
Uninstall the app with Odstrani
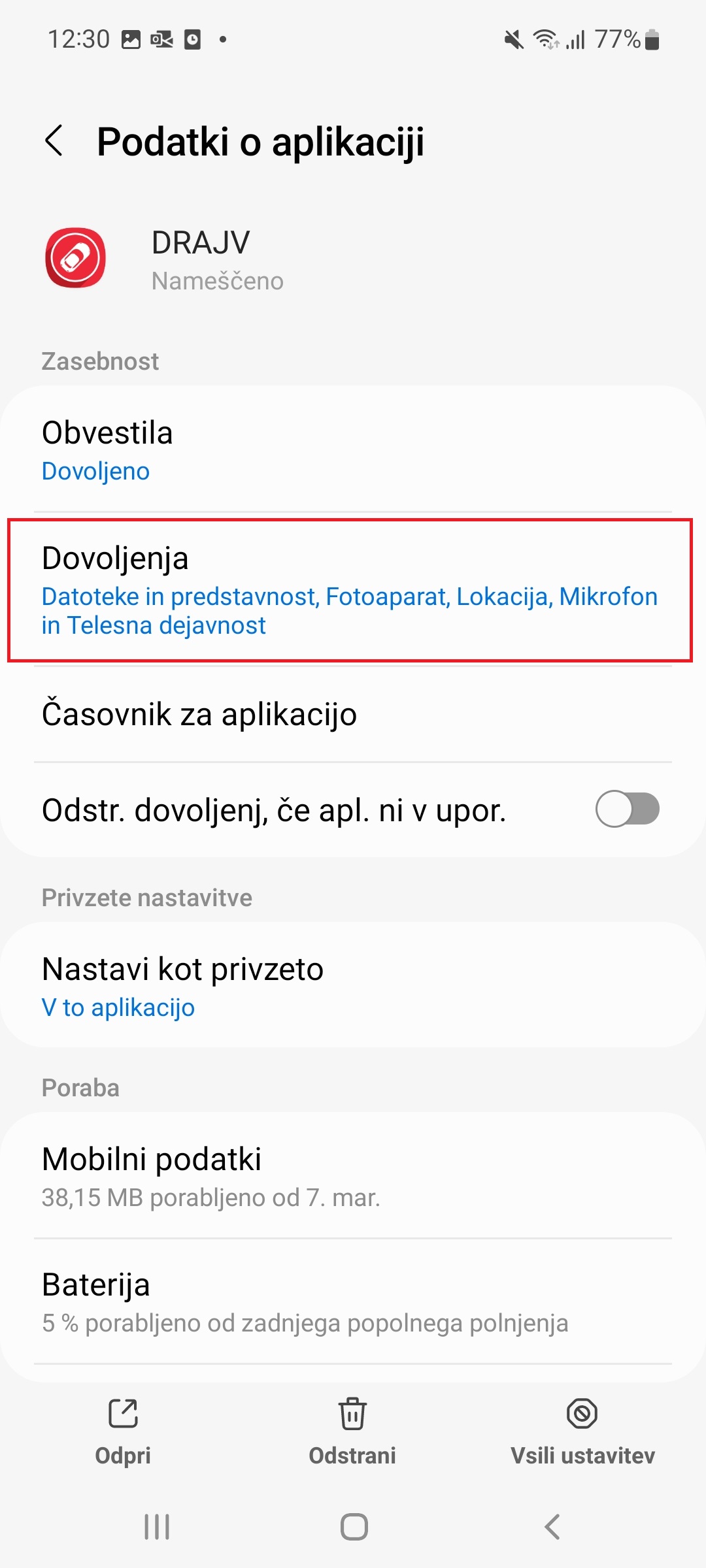pyautogui.click(x=352, y=1432)
